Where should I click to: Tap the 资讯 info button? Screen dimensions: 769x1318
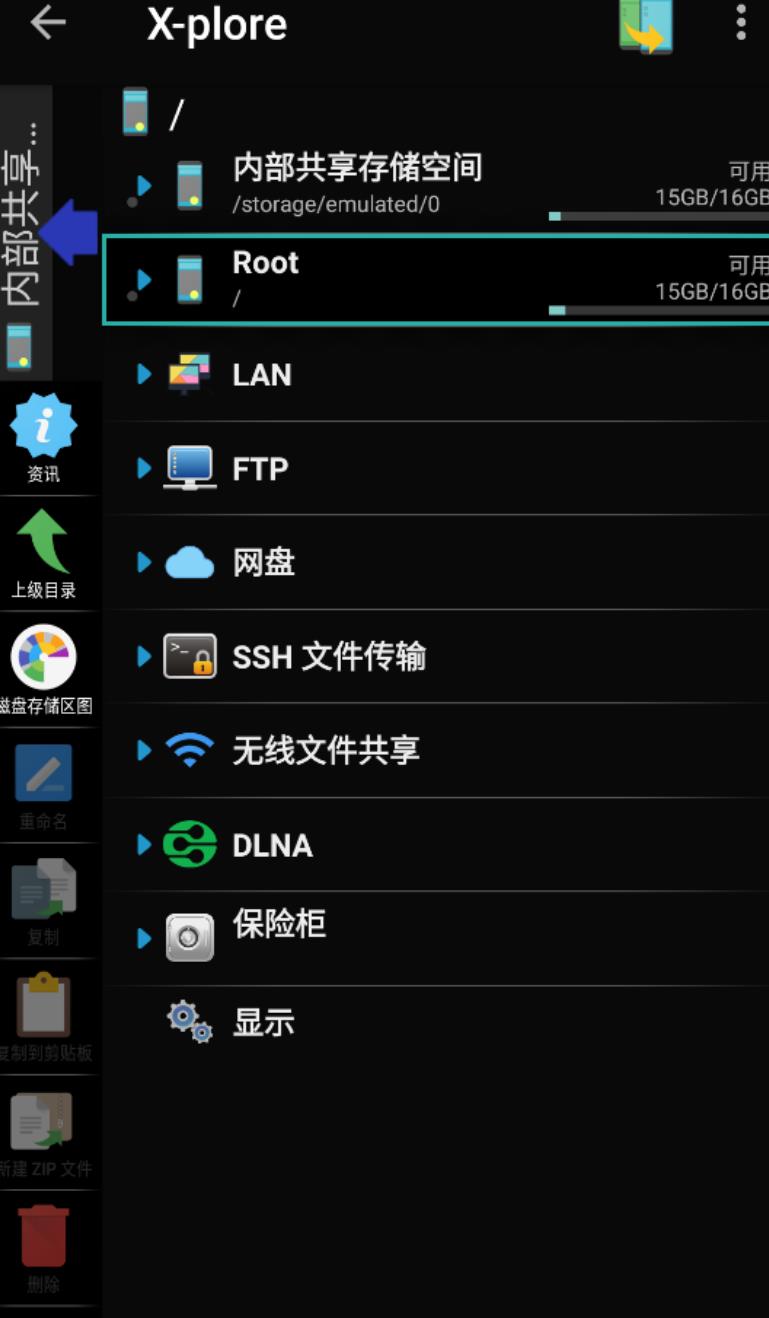(x=43, y=438)
